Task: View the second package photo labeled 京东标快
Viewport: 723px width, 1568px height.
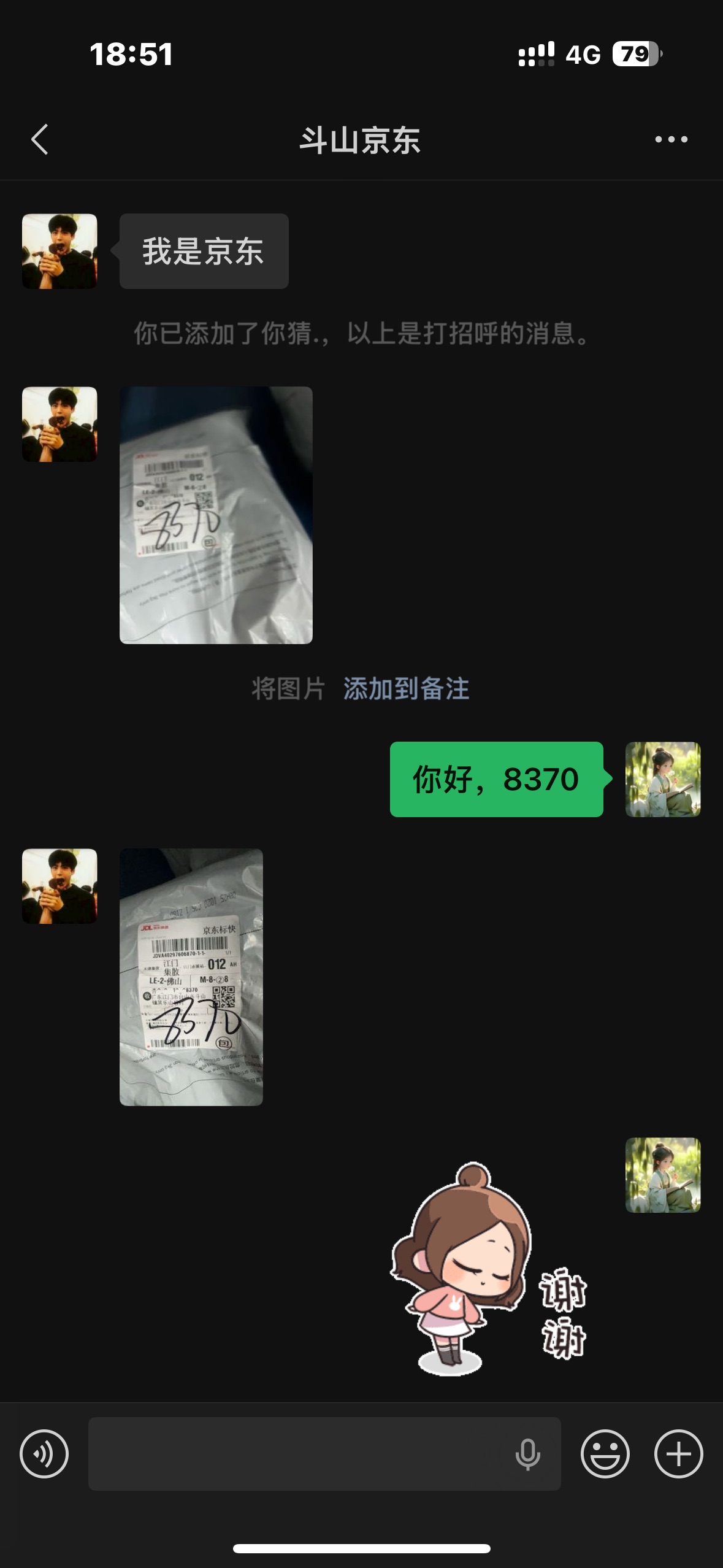Action: pyautogui.click(x=191, y=977)
